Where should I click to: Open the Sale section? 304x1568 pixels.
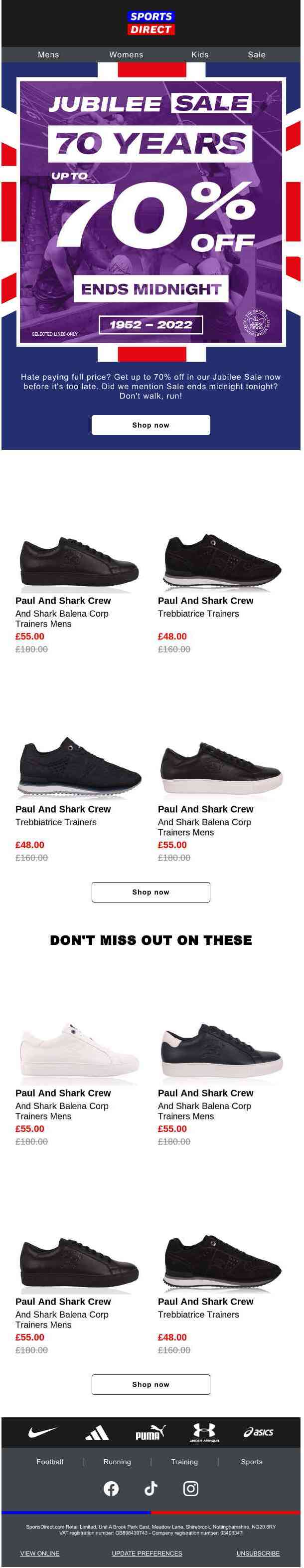tap(257, 55)
